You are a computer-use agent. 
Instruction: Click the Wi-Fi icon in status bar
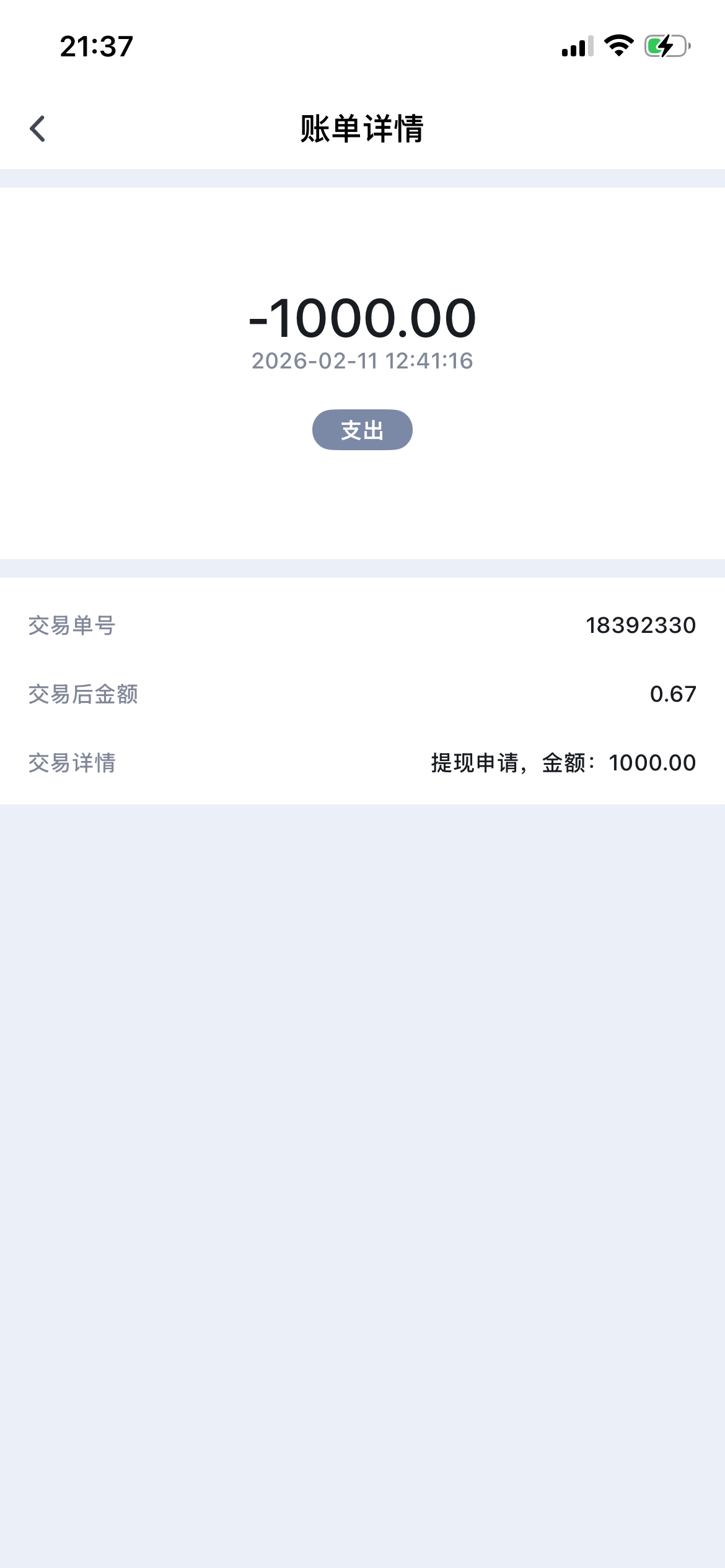coord(618,45)
